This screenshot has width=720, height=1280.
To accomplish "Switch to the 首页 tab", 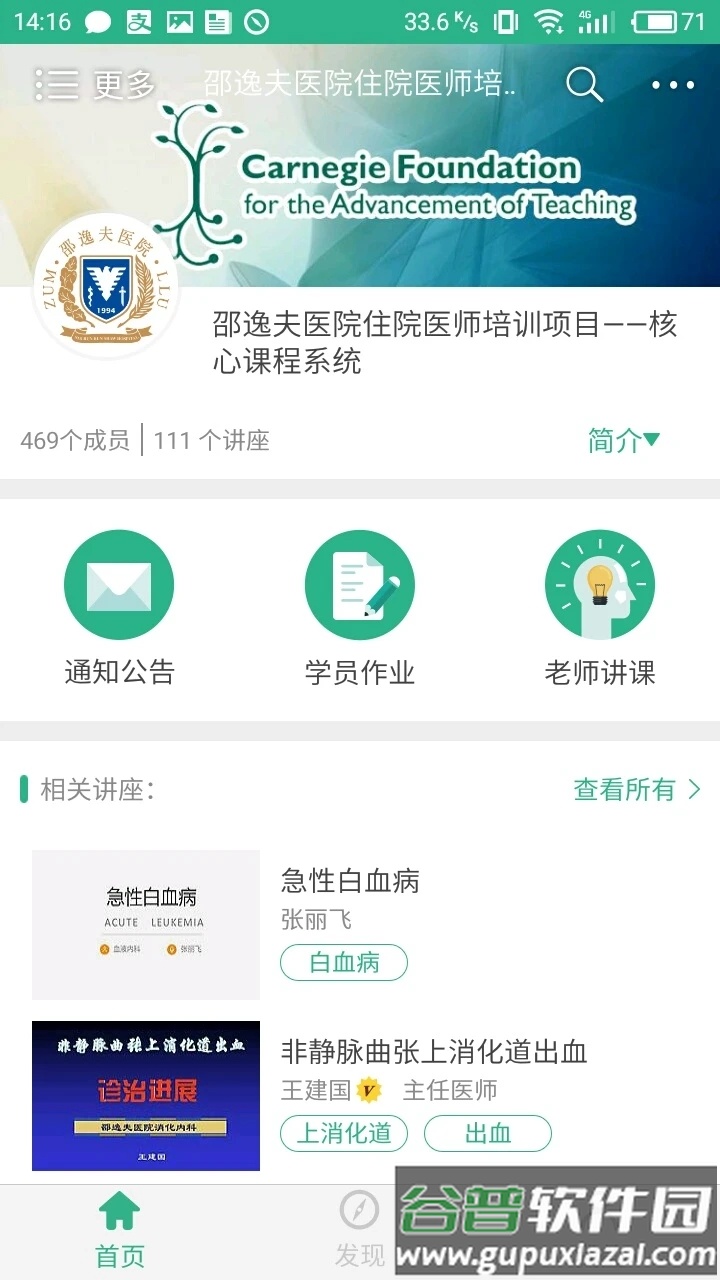I will coord(119,1232).
